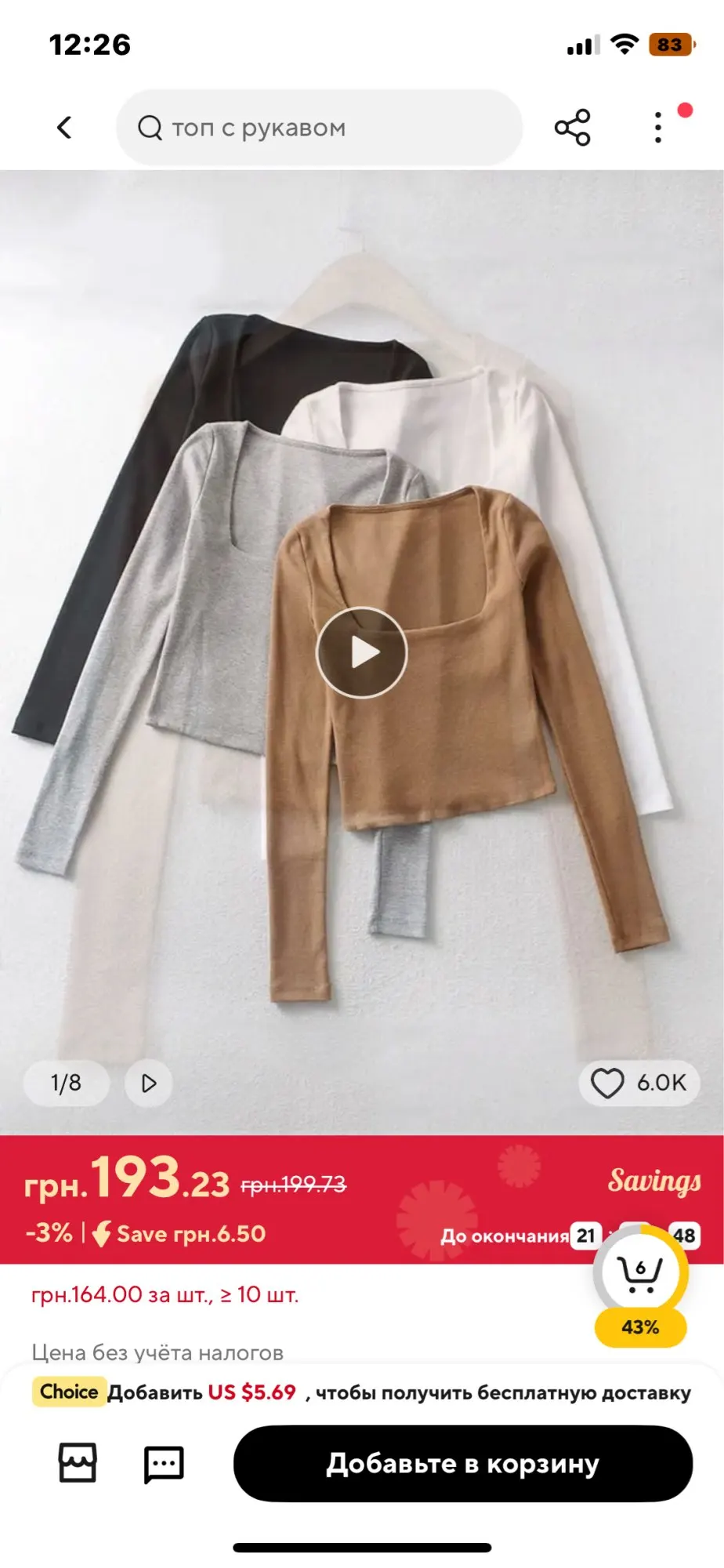724x1568 pixels.
Task: Open the three-dot overflow menu
Action: coord(658,128)
